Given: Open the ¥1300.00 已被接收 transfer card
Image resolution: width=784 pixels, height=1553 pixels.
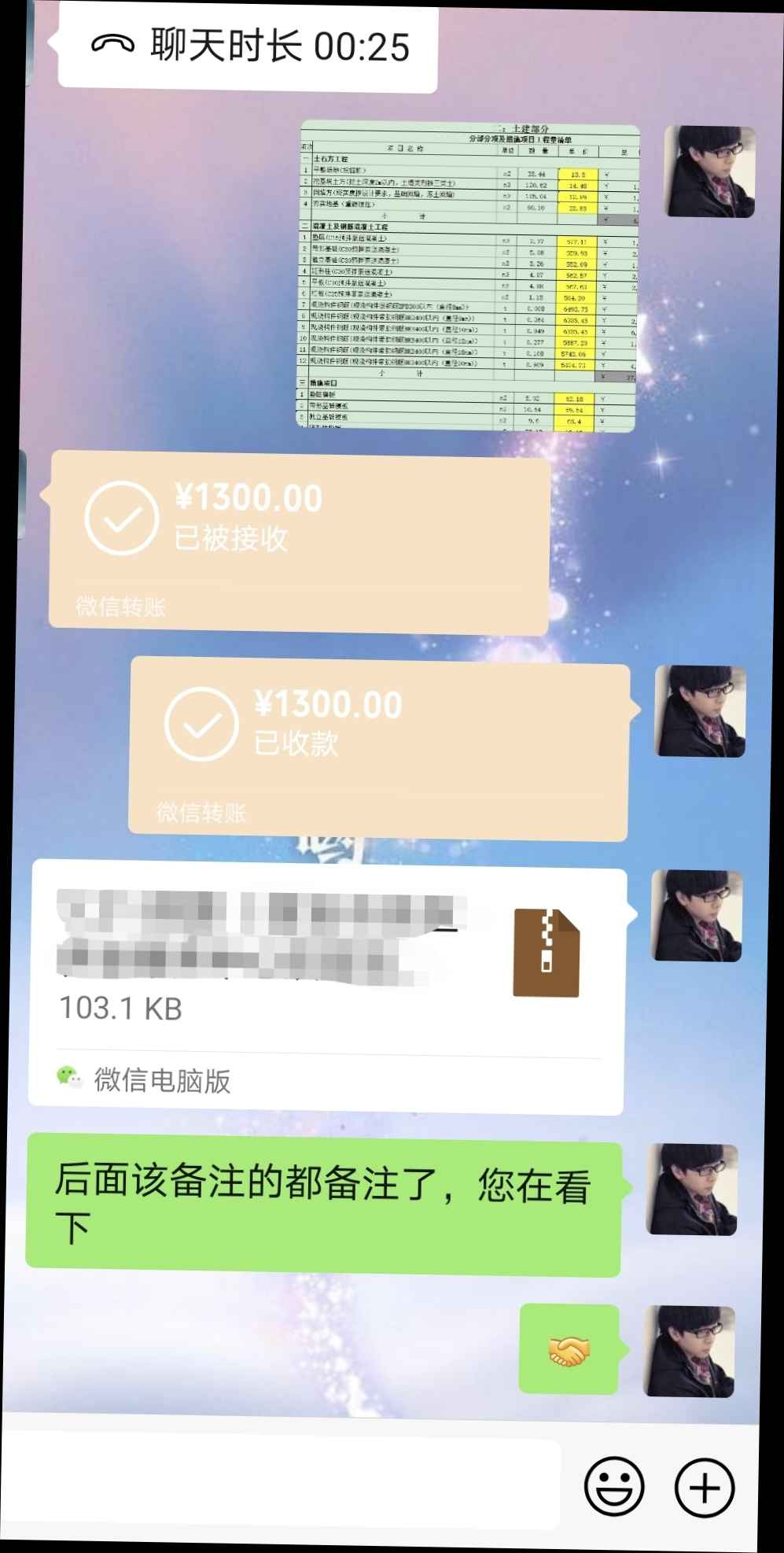Looking at the screenshot, I should [x=299, y=543].
